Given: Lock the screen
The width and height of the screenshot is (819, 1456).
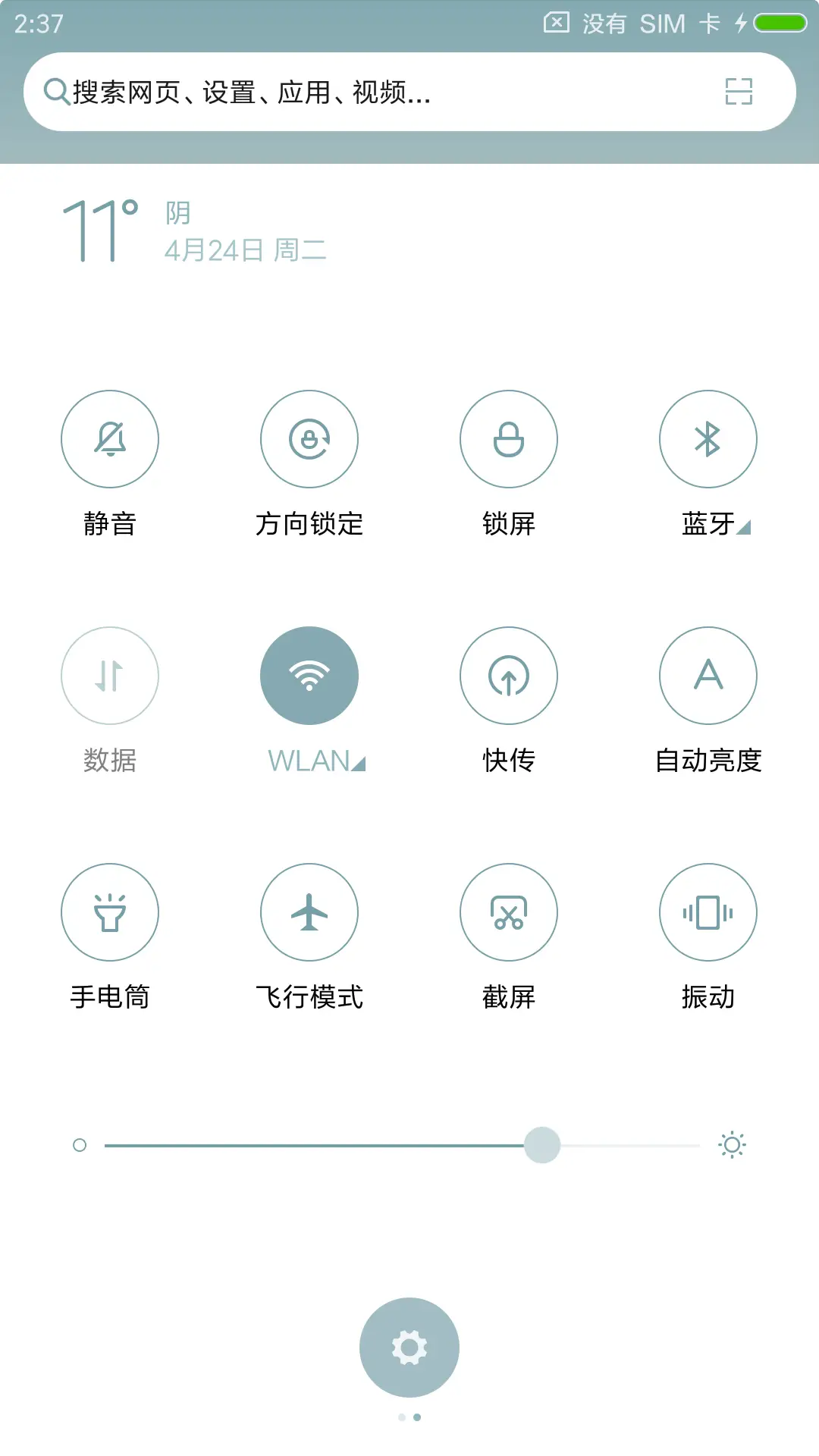Looking at the screenshot, I should coord(508,438).
